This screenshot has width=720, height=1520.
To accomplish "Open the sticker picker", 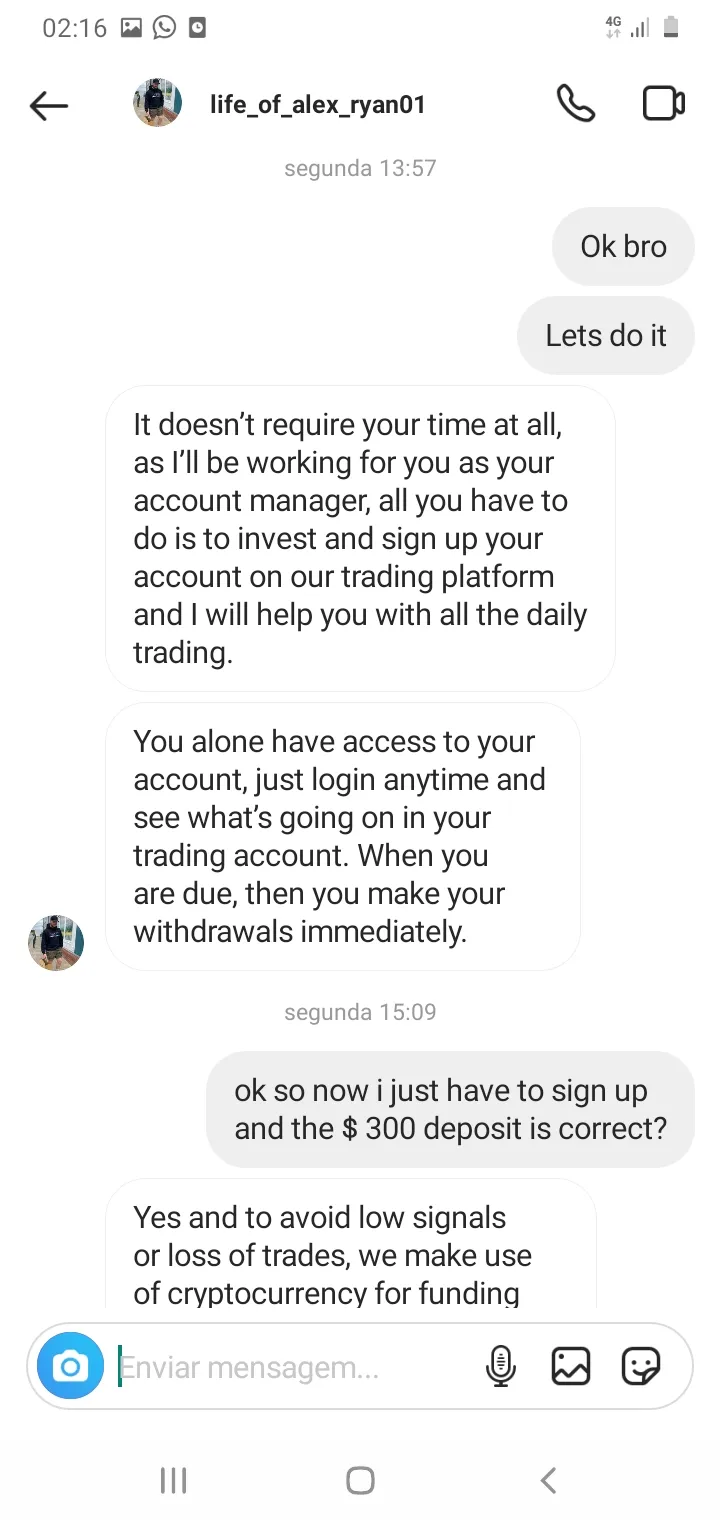I will pos(641,1366).
